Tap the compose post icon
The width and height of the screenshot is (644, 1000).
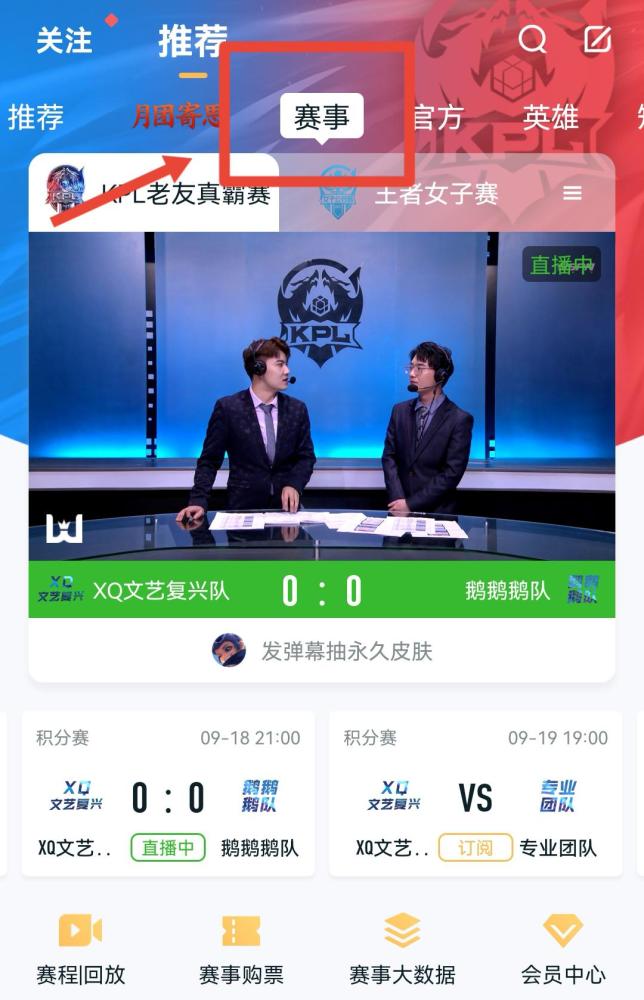pos(597,40)
